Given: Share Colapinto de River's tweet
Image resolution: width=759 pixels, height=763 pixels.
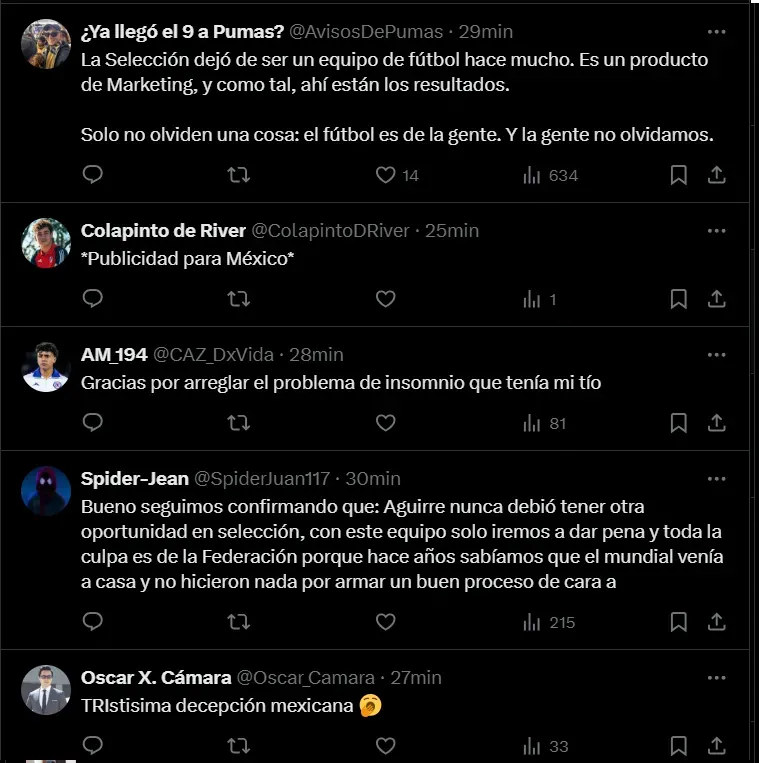Looking at the screenshot, I should (x=716, y=299).
